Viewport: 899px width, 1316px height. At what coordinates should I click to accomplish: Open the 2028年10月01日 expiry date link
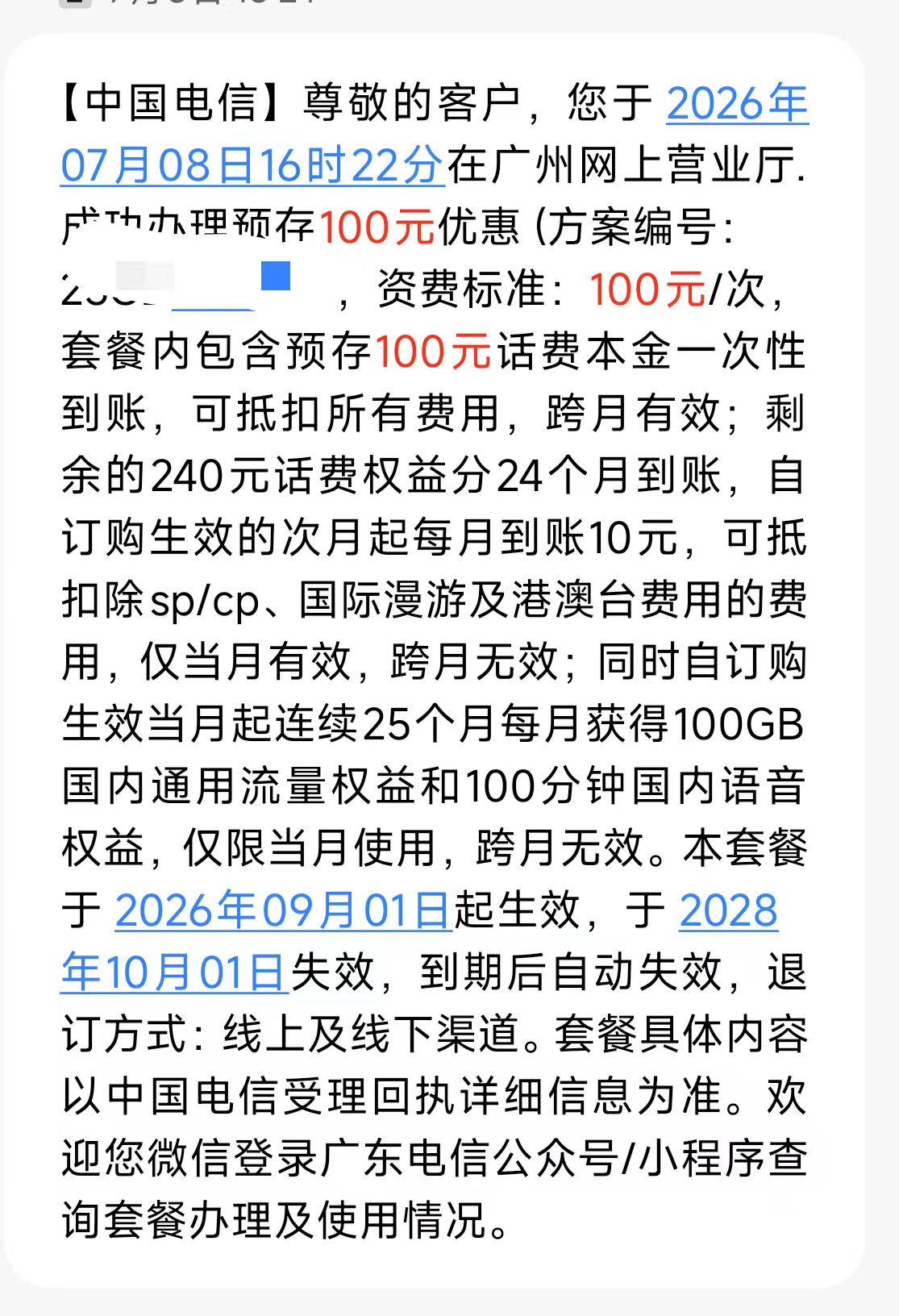coord(173,972)
